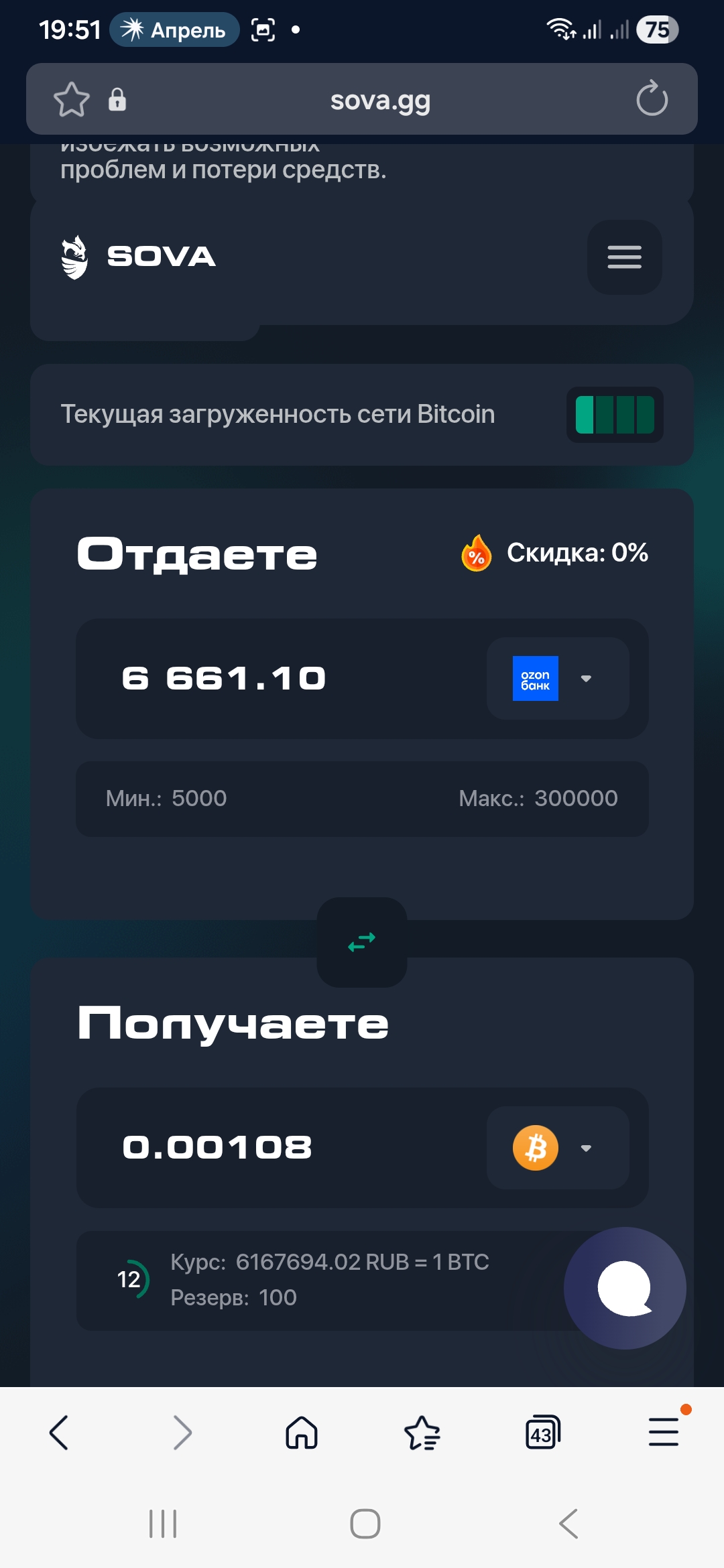Image resolution: width=724 pixels, height=1568 pixels.
Task: Open the Ozon Bank payment method dropdown
Action: click(557, 678)
